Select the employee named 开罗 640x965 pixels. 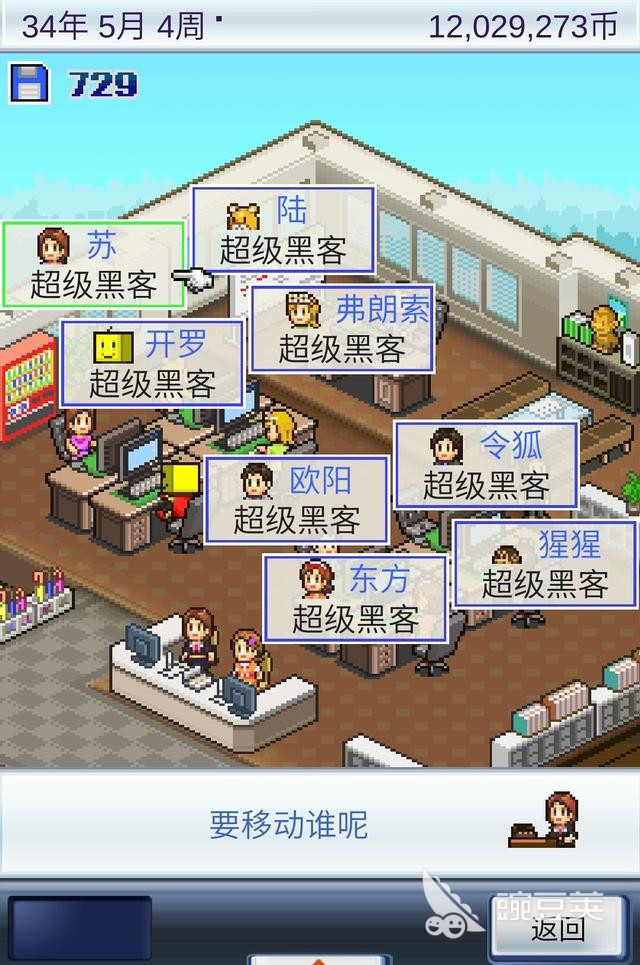click(x=151, y=364)
